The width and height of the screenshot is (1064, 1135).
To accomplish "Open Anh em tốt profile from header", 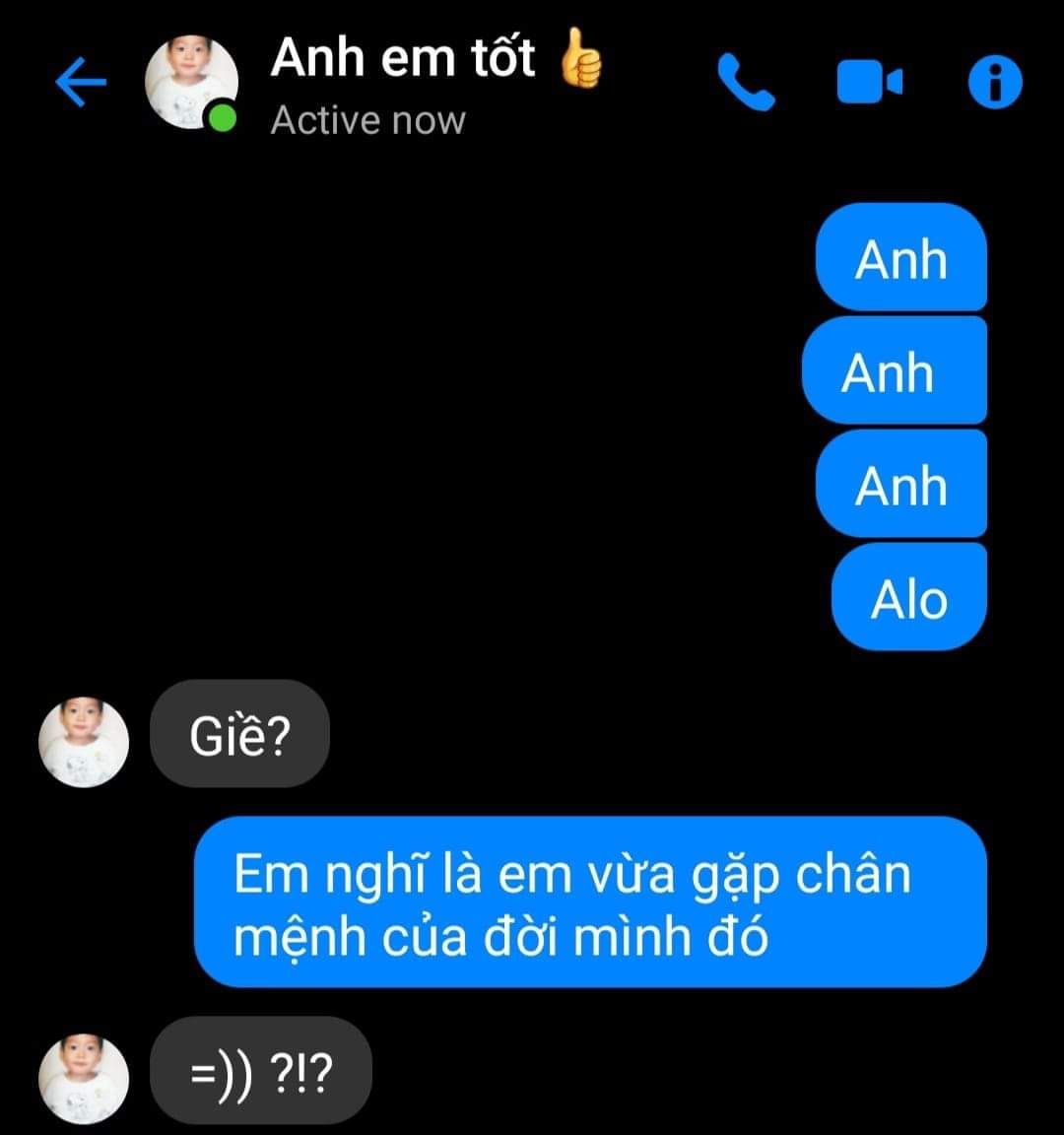I will pyautogui.click(x=191, y=85).
